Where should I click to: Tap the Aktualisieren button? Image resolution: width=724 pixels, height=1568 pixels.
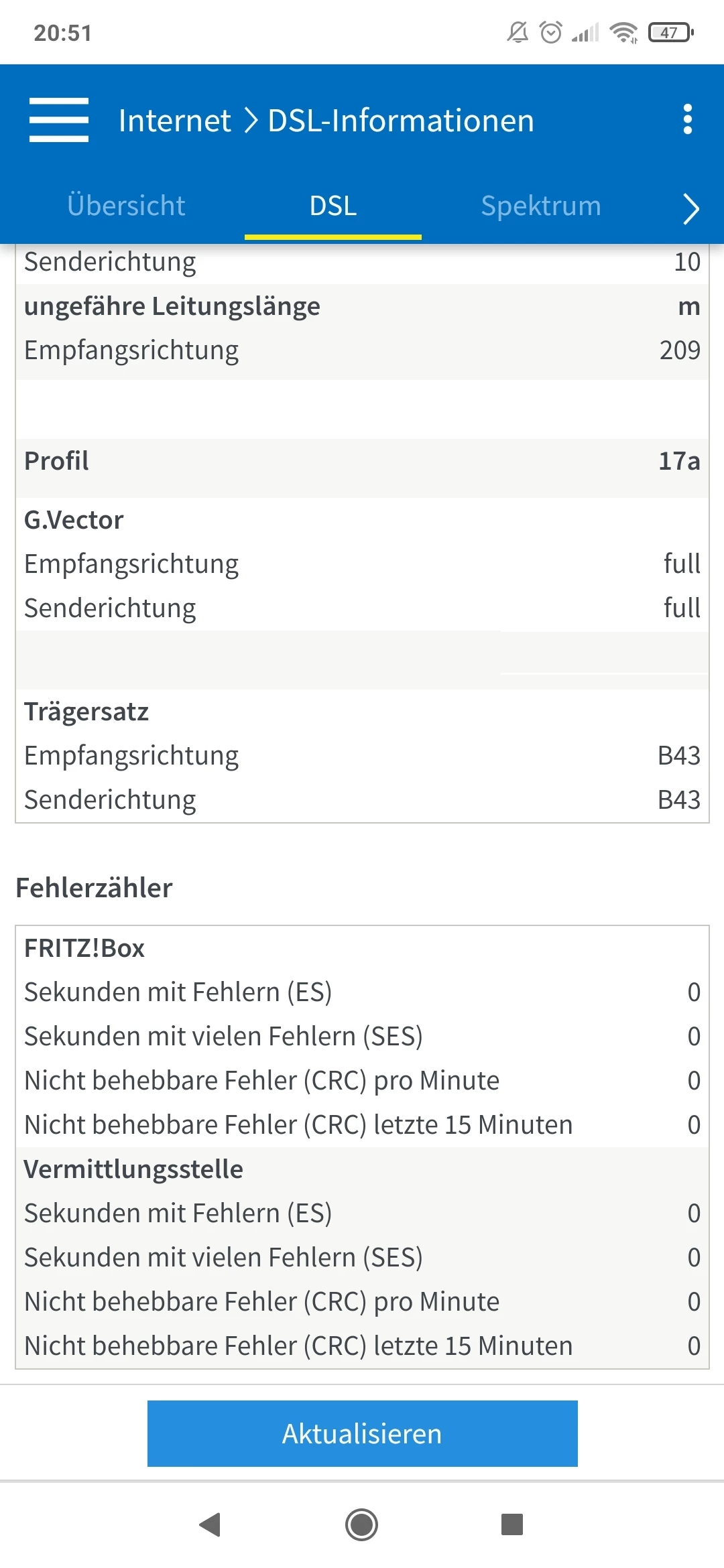pos(362,1433)
